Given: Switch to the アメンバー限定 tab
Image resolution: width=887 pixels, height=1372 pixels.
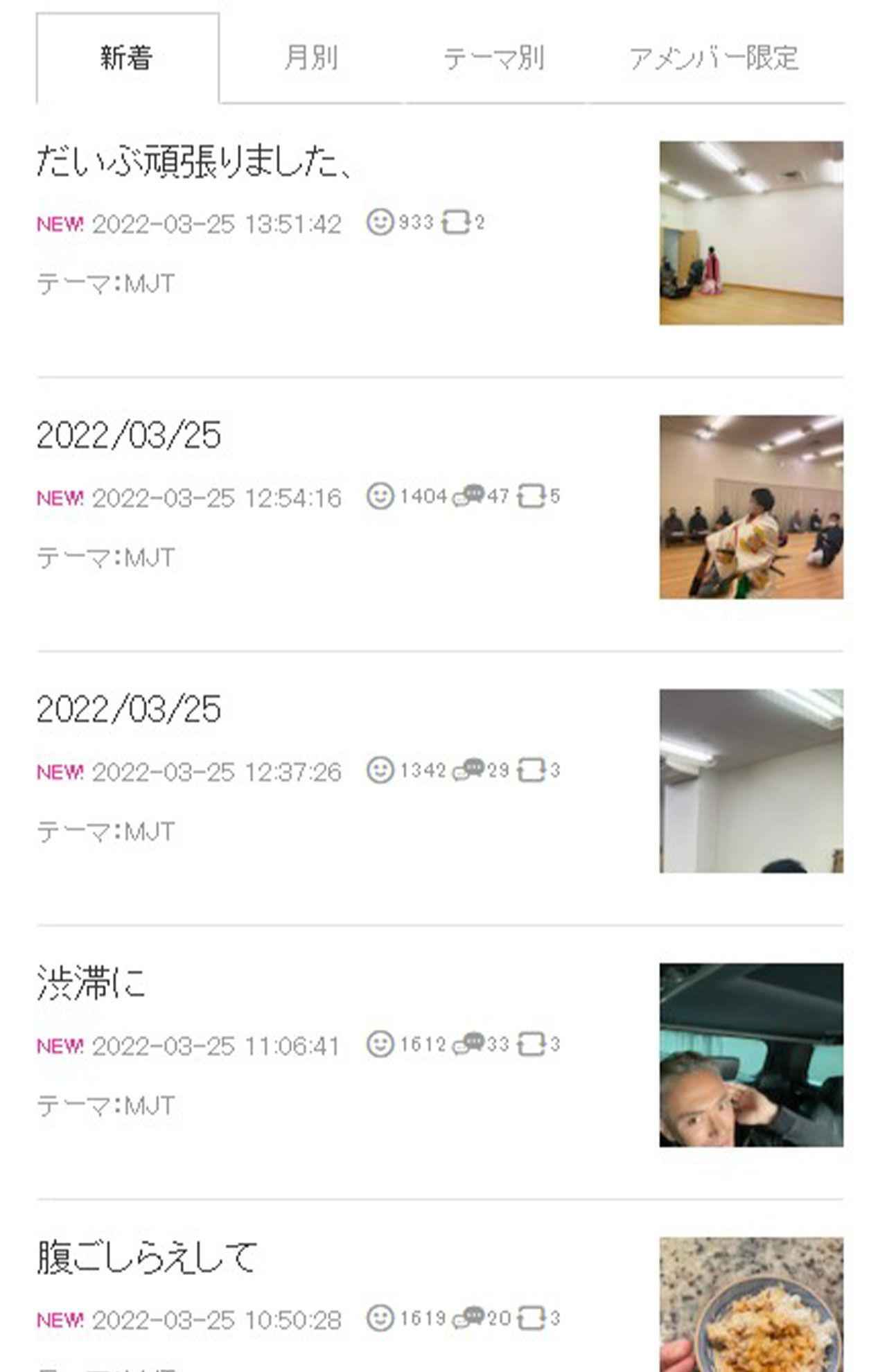Looking at the screenshot, I should 714,60.
